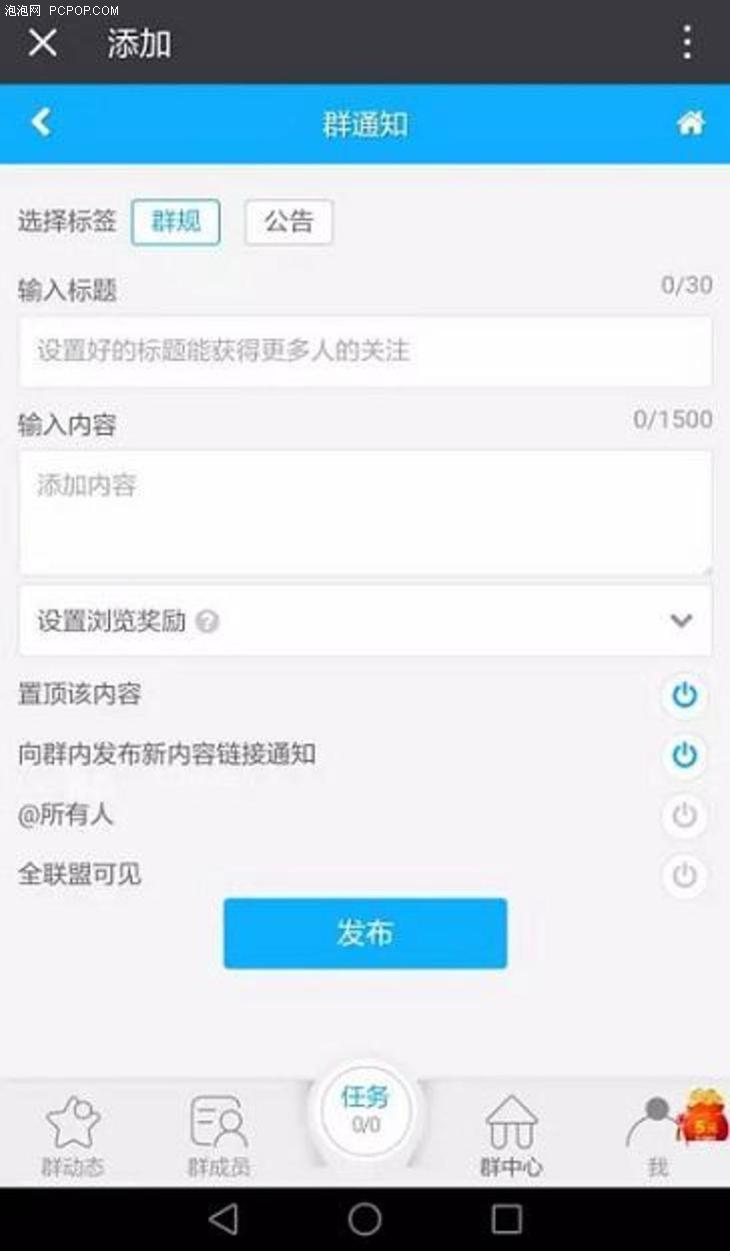Viewport: 730px width, 1251px height.
Task: Select the 群规 tag
Action: 176,222
